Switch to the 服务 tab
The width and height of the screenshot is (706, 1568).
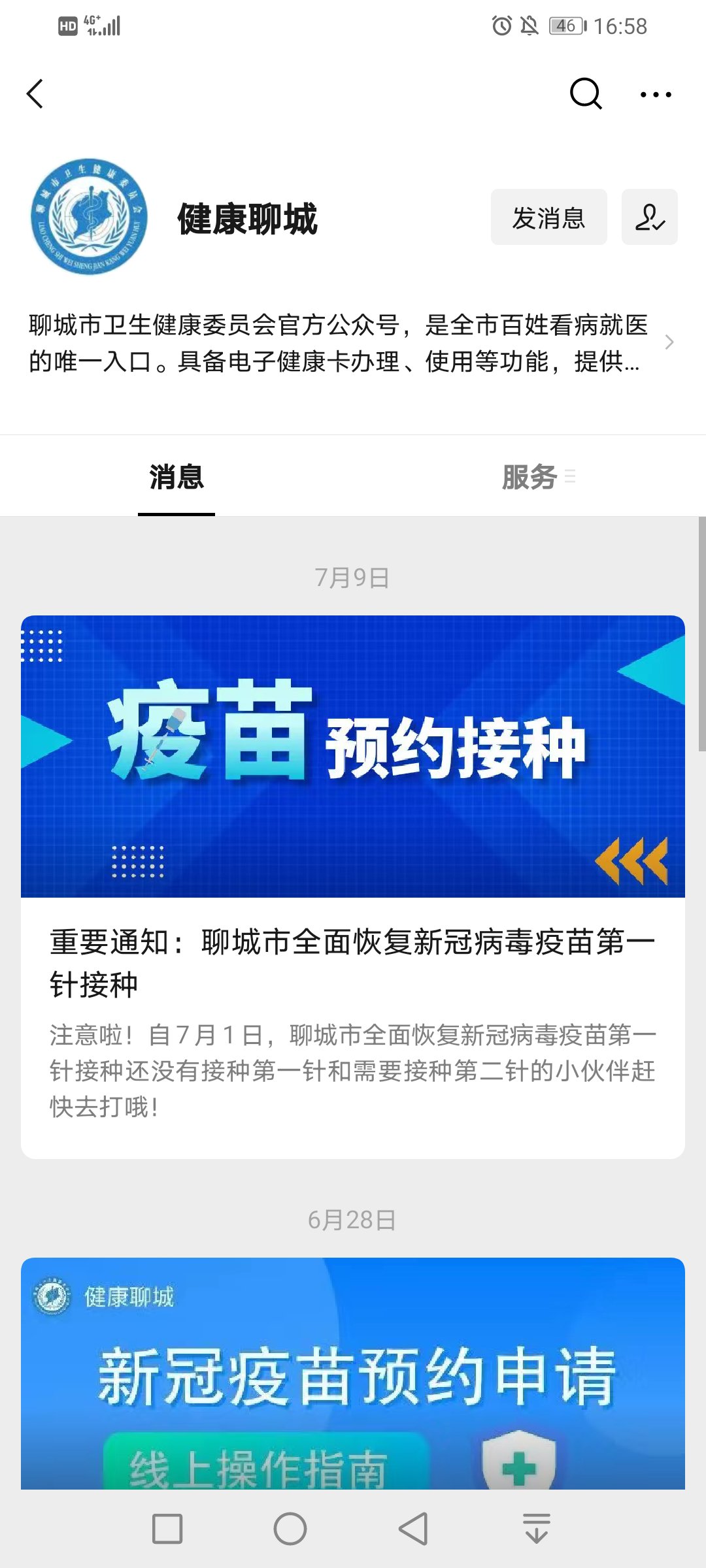coord(529,477)
